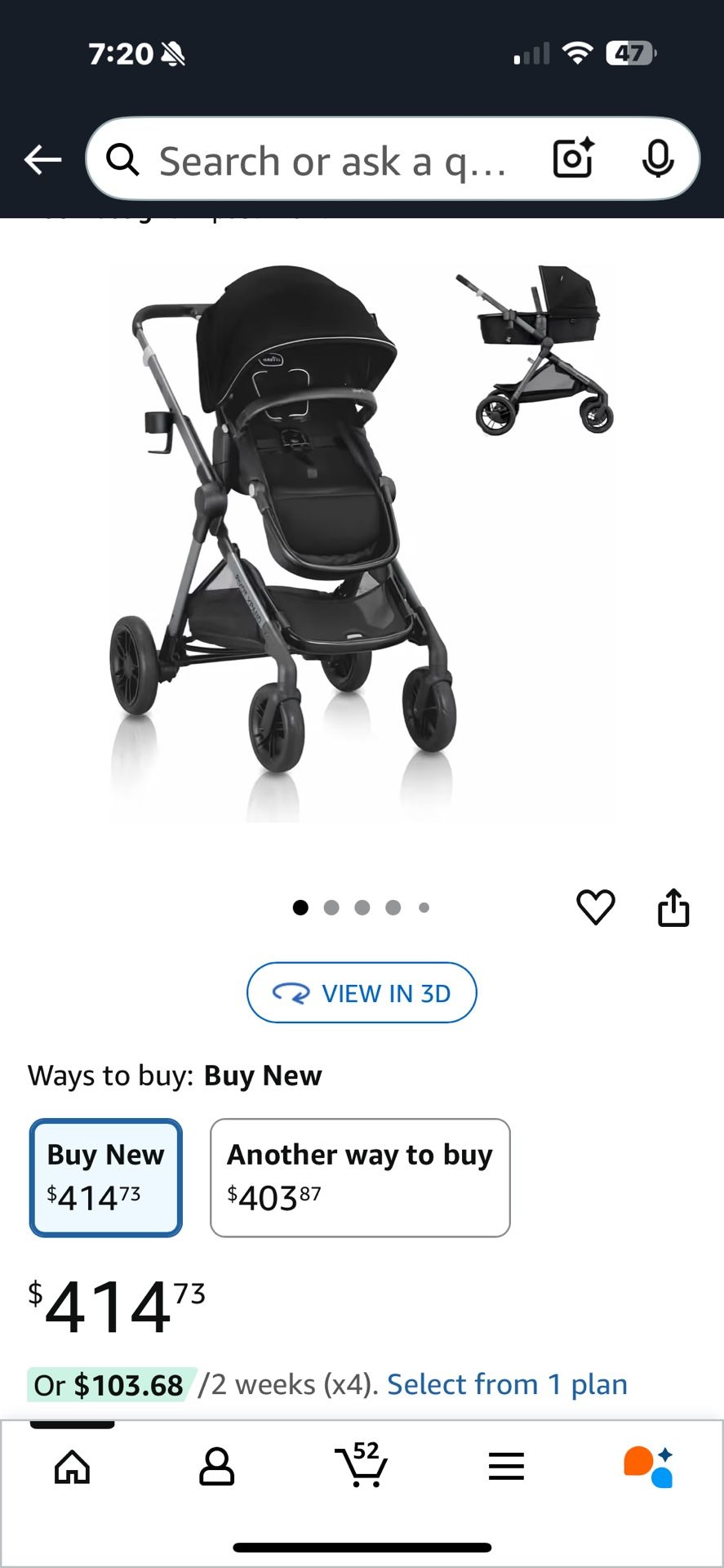
Task: Go back using the arrow
Action: click(42, 160)
